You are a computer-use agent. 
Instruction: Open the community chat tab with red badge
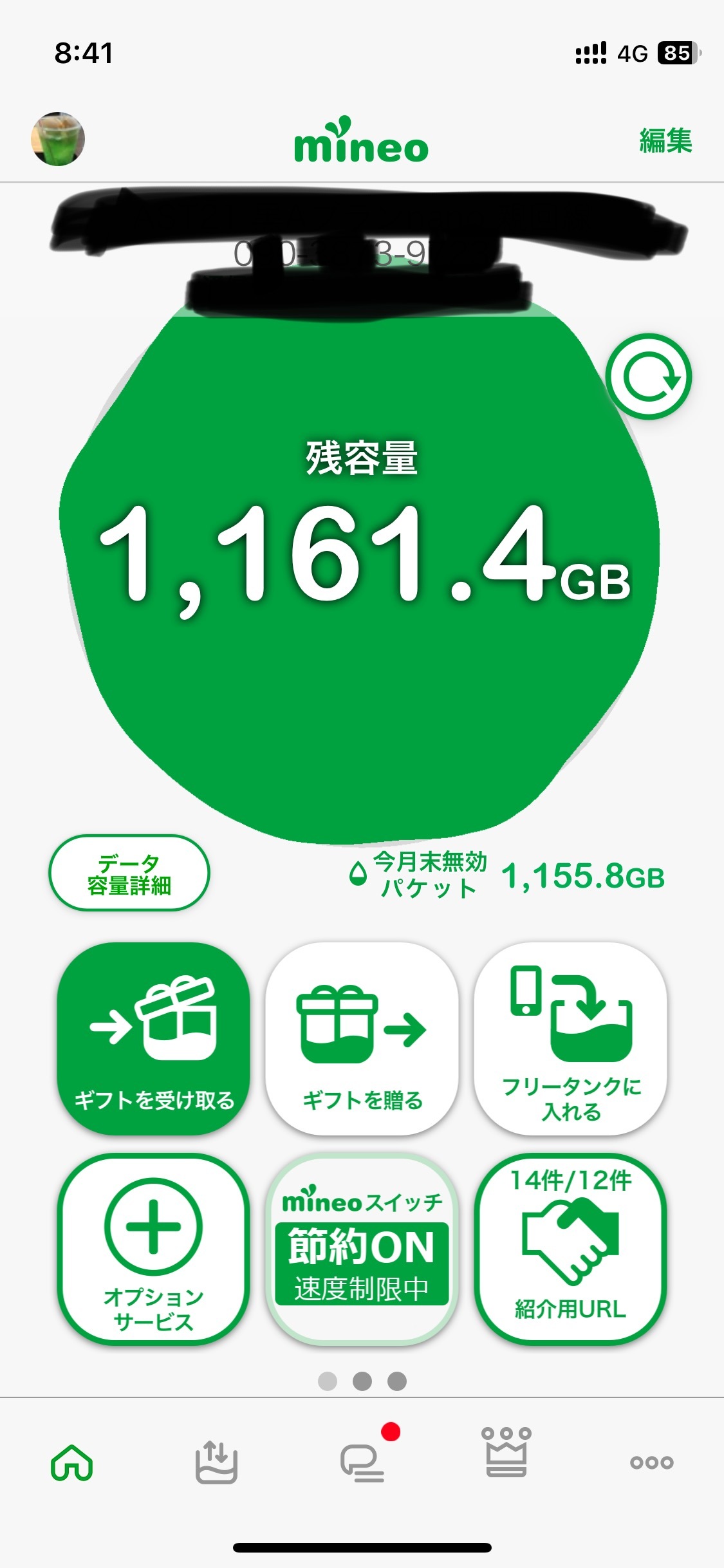point(362,1462)
